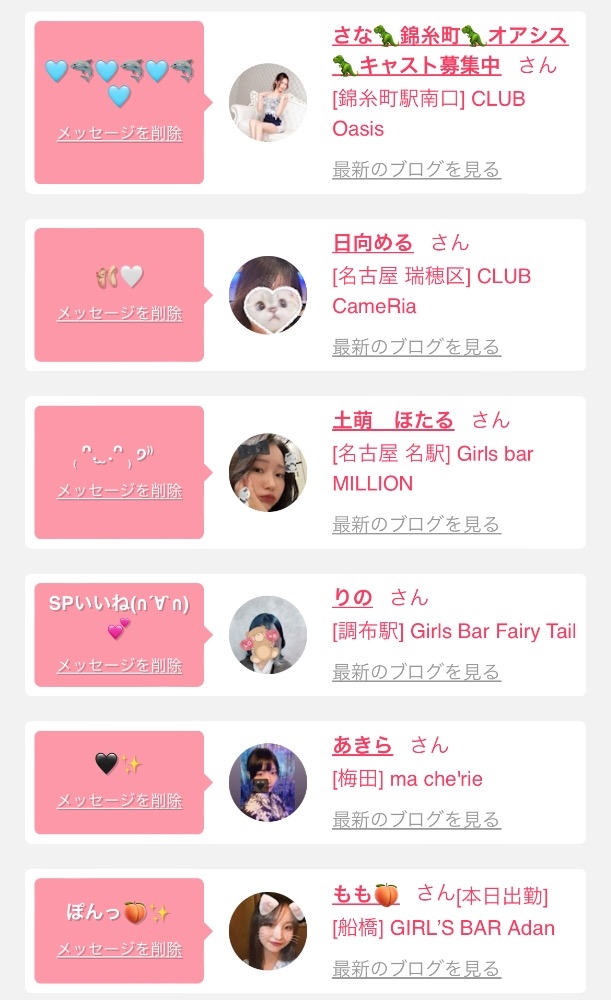View あきら's latest blog
Screen dimensions: 611x1000
pos(416,820)
